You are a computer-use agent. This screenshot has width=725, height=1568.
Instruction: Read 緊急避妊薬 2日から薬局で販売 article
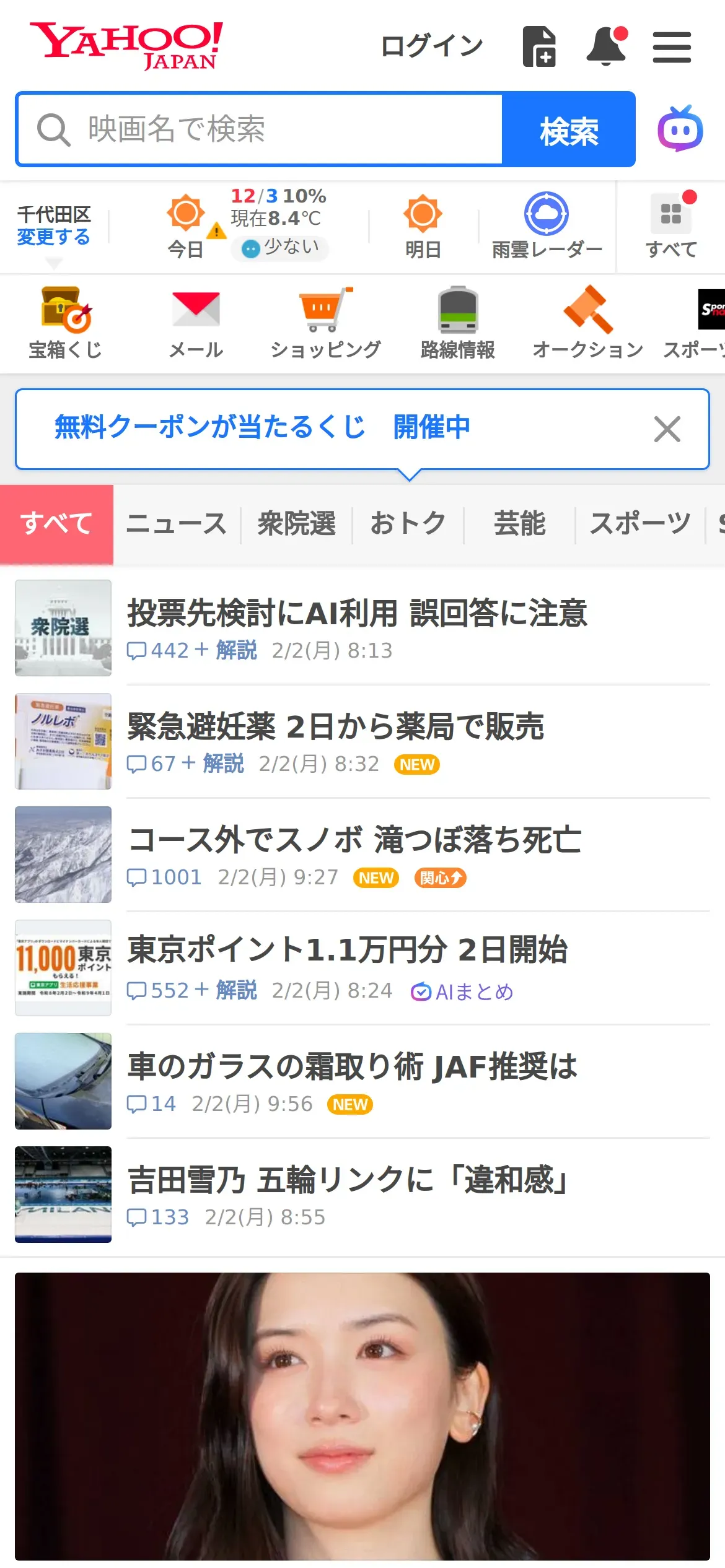[x=335, y=727]
